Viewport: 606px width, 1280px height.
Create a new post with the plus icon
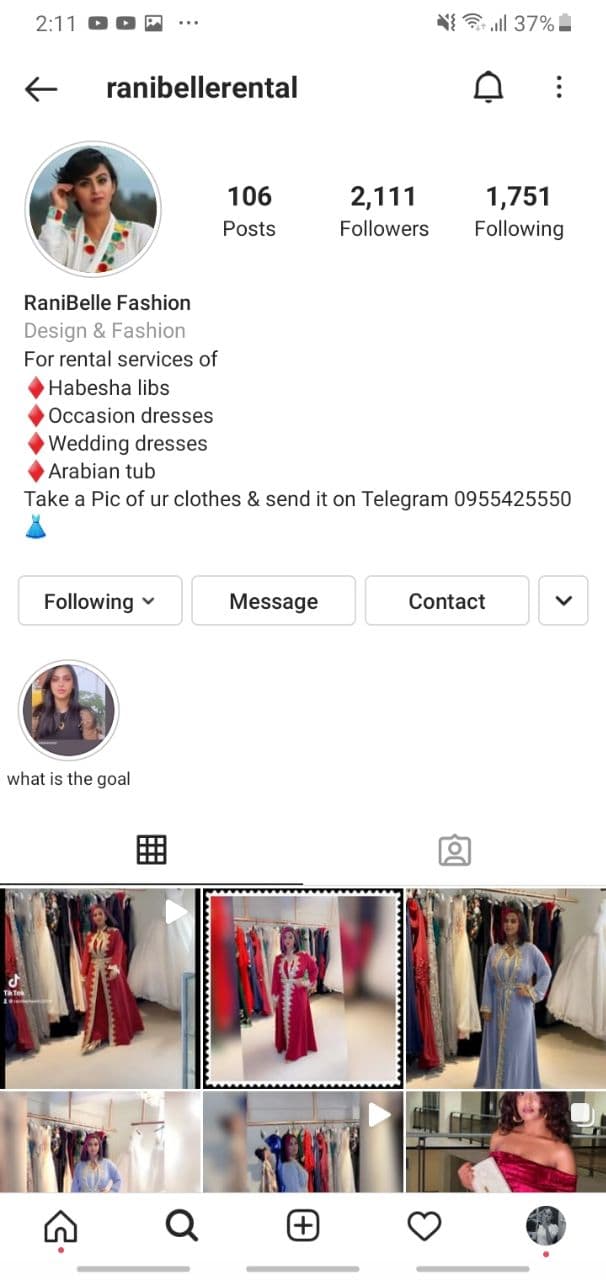pos(303,1226)
